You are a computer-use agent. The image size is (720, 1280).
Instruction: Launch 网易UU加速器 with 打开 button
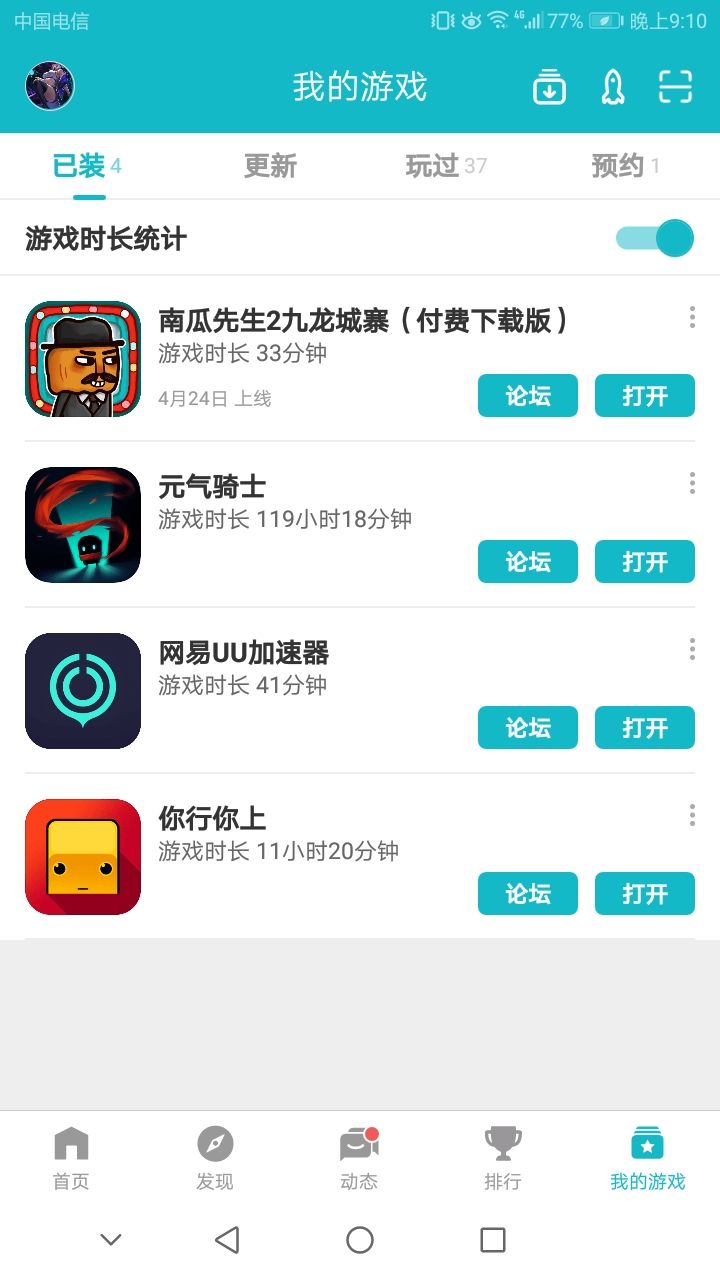pos(644,728)
